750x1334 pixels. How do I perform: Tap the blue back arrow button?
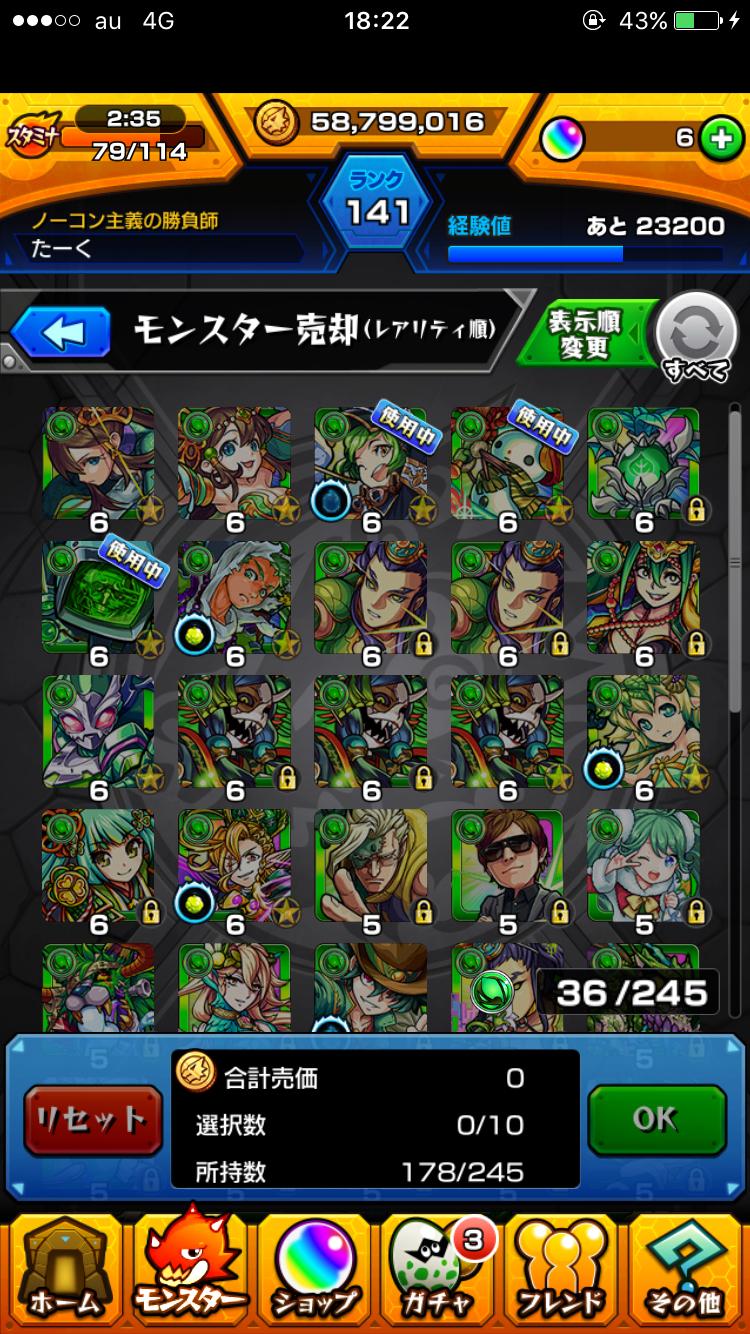60,334
